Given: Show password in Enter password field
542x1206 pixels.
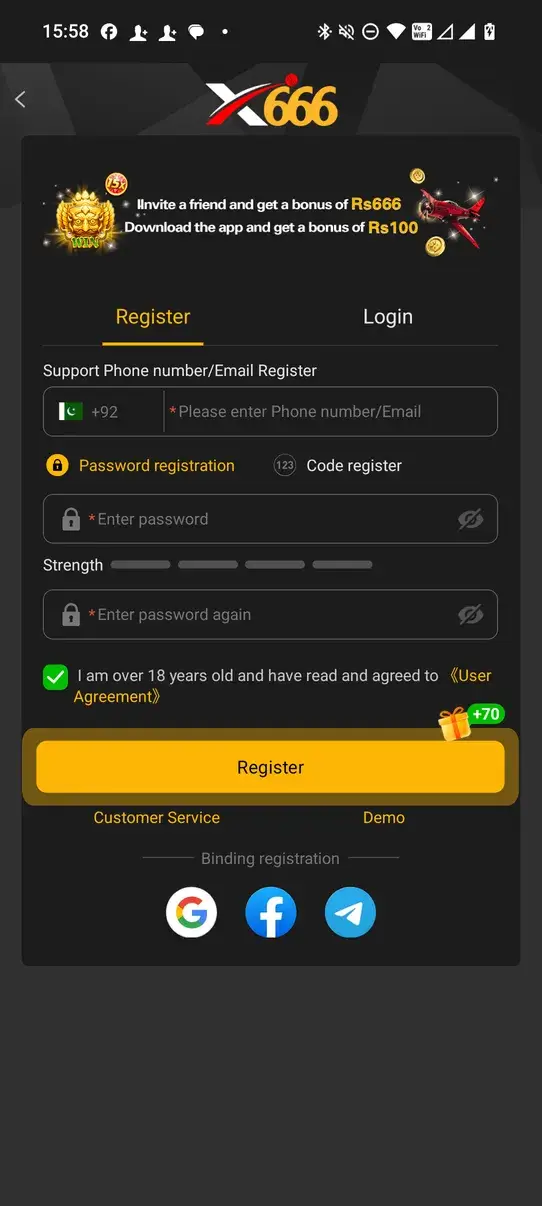Looking at the screenshot, I should (x=470, y=519).
